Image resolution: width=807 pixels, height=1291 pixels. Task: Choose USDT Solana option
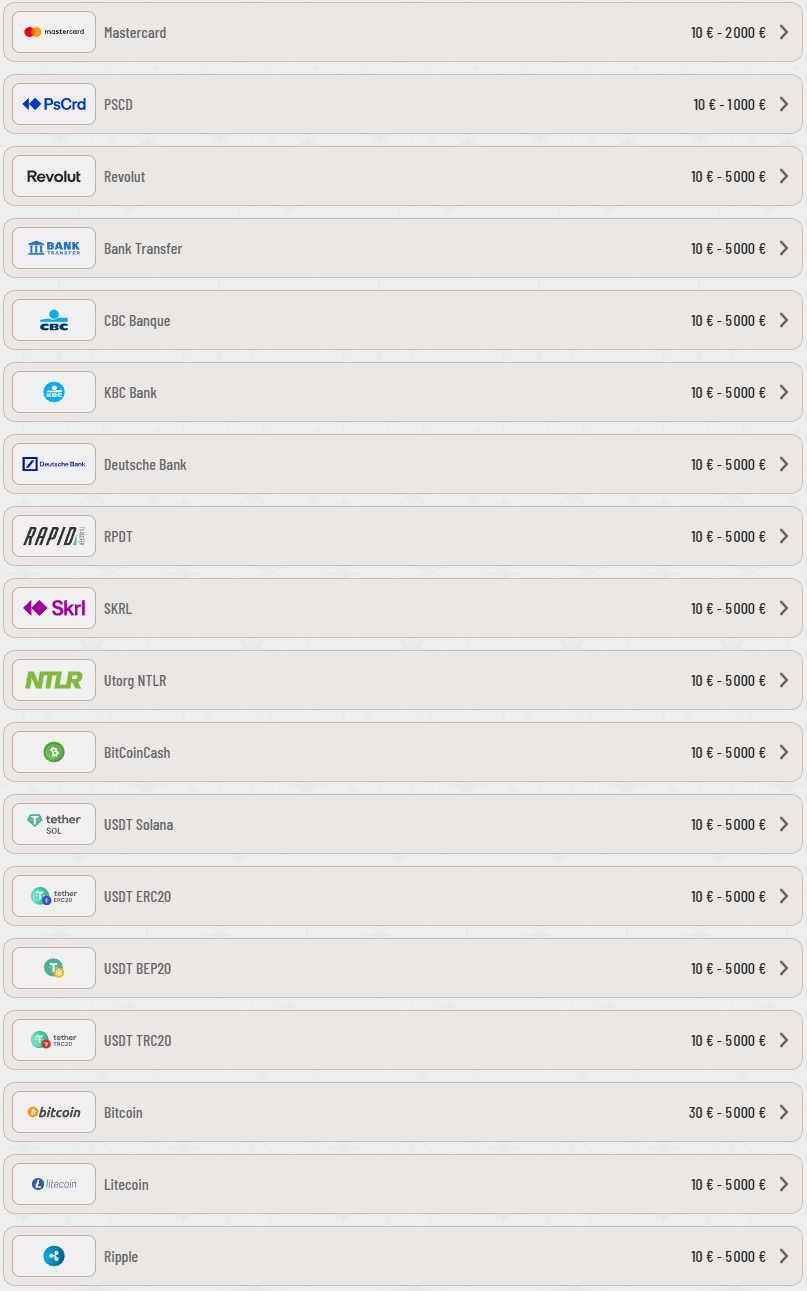point(403,824)
